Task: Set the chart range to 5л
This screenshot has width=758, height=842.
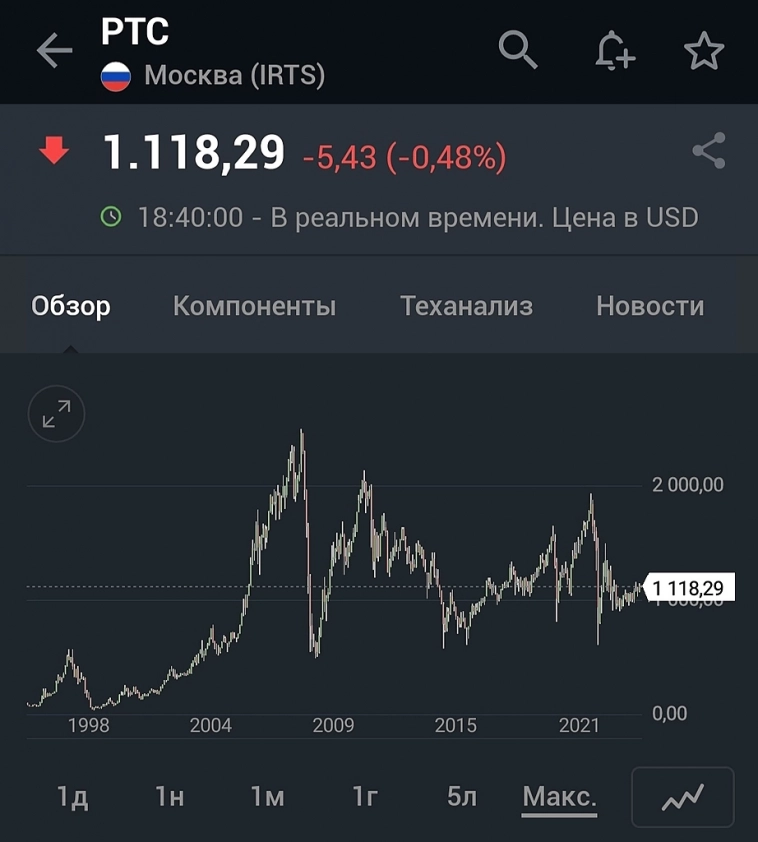Action: point(462,797)
